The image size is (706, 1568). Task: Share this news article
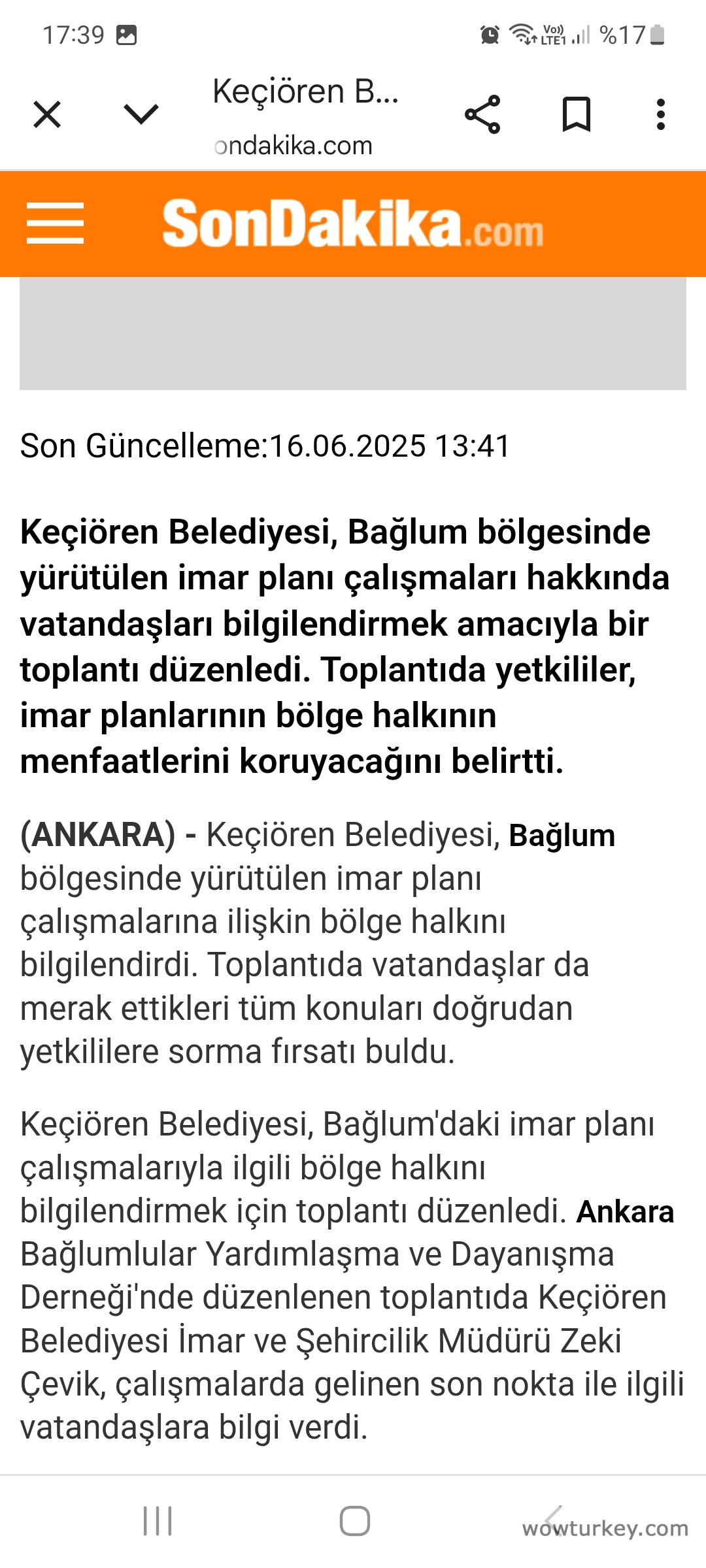pos(482,115)
